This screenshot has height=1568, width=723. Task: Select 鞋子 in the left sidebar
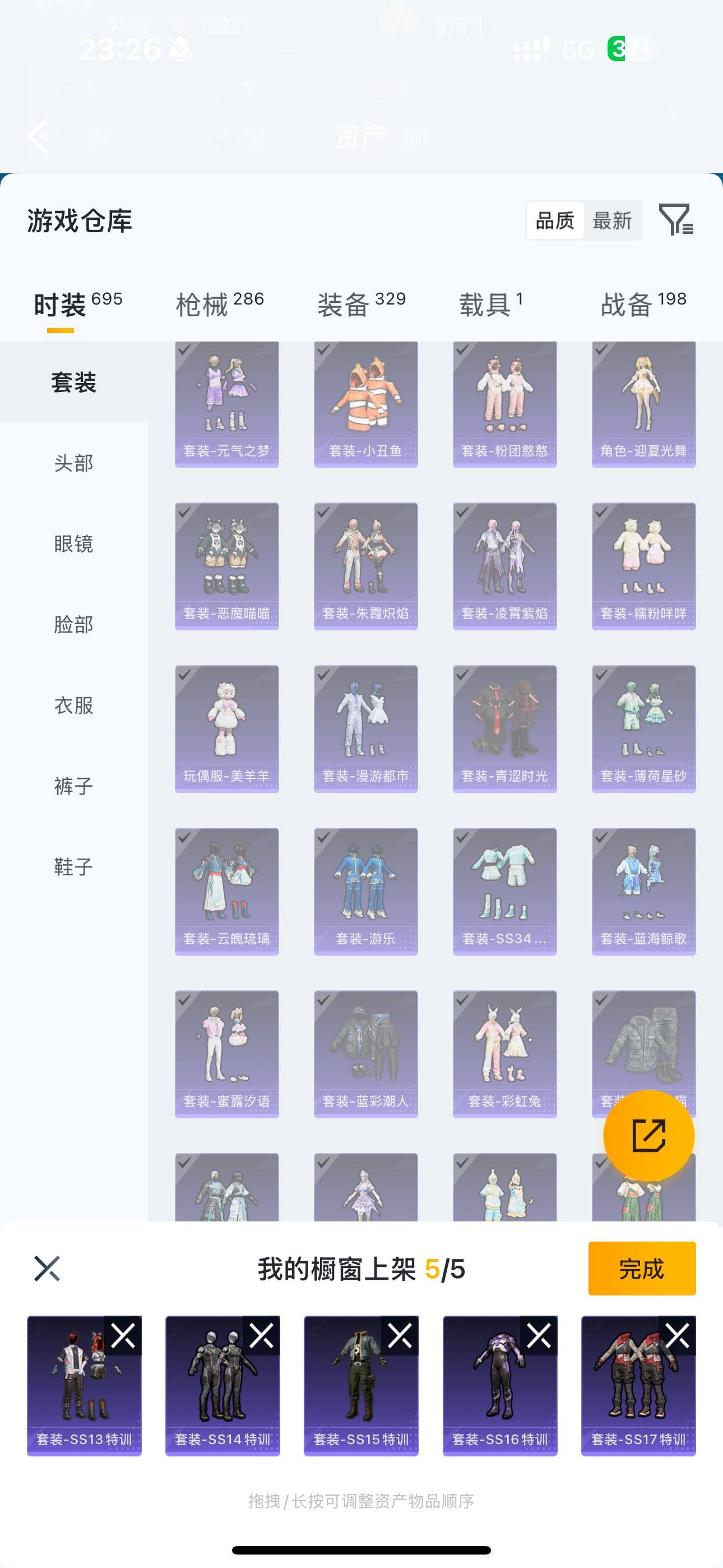pos(73,867)
